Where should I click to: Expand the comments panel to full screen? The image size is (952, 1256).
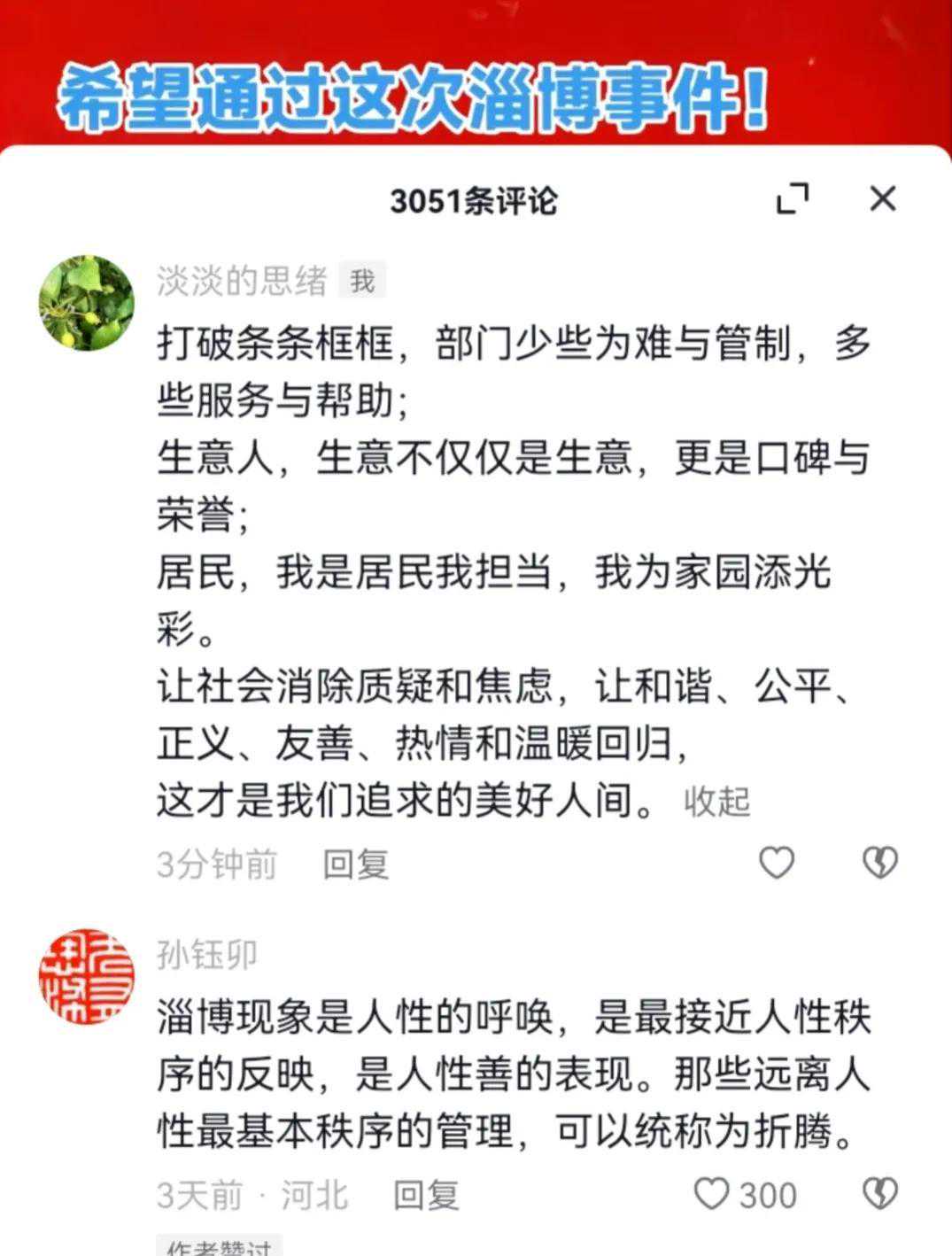(793, 199)
